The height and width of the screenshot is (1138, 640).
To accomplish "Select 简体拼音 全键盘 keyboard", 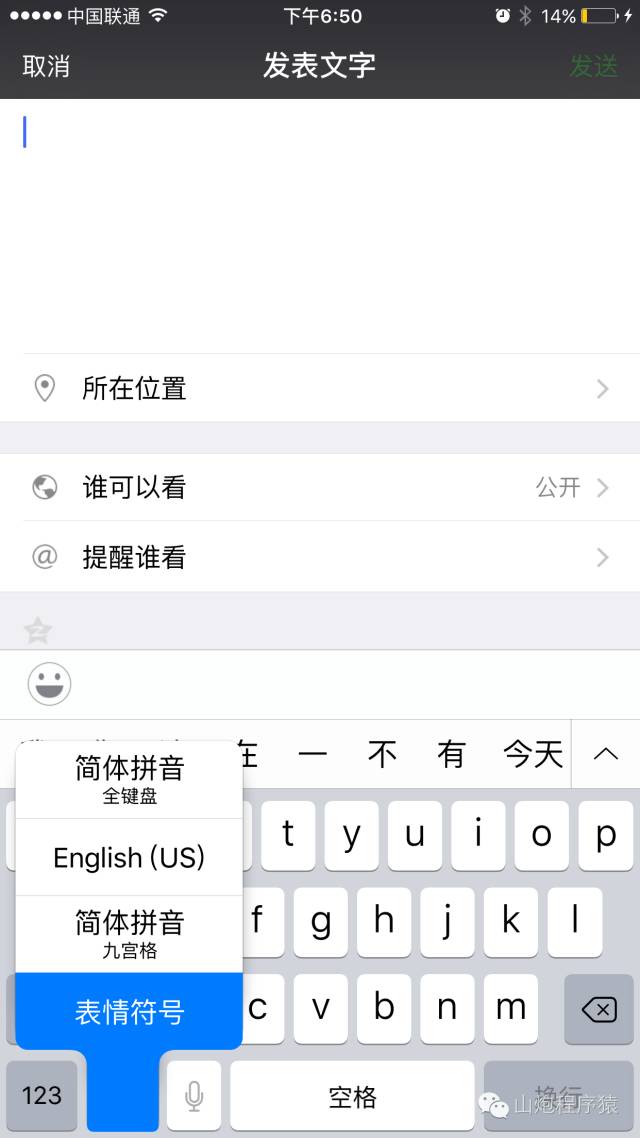I will [x=129, y=780].
